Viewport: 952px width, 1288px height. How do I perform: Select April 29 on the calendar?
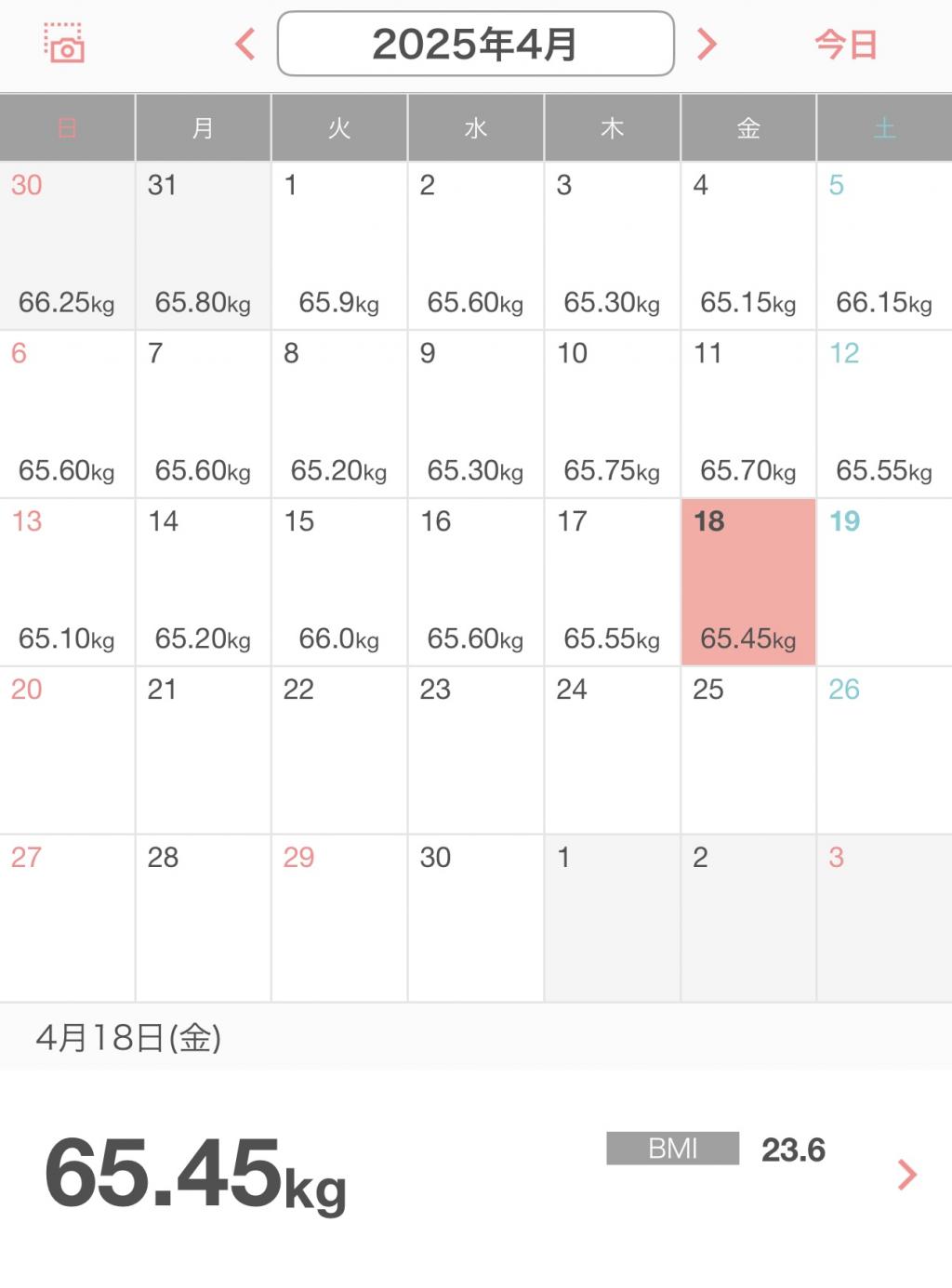pos(339,919)
